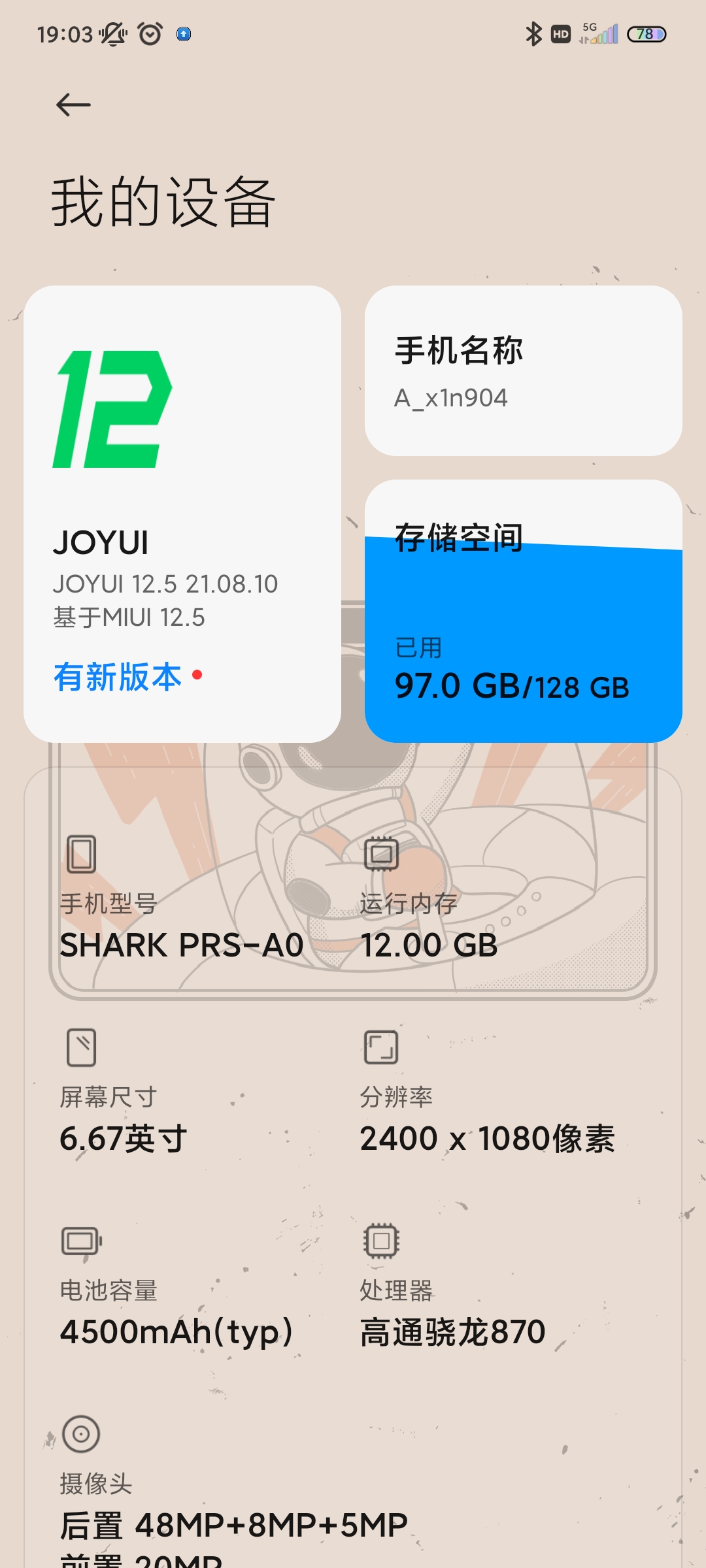This screenshot has width=706, height=1568.
Task: Open the JOYUI version card
Action: pyautogui.click(x=182, y=514)
